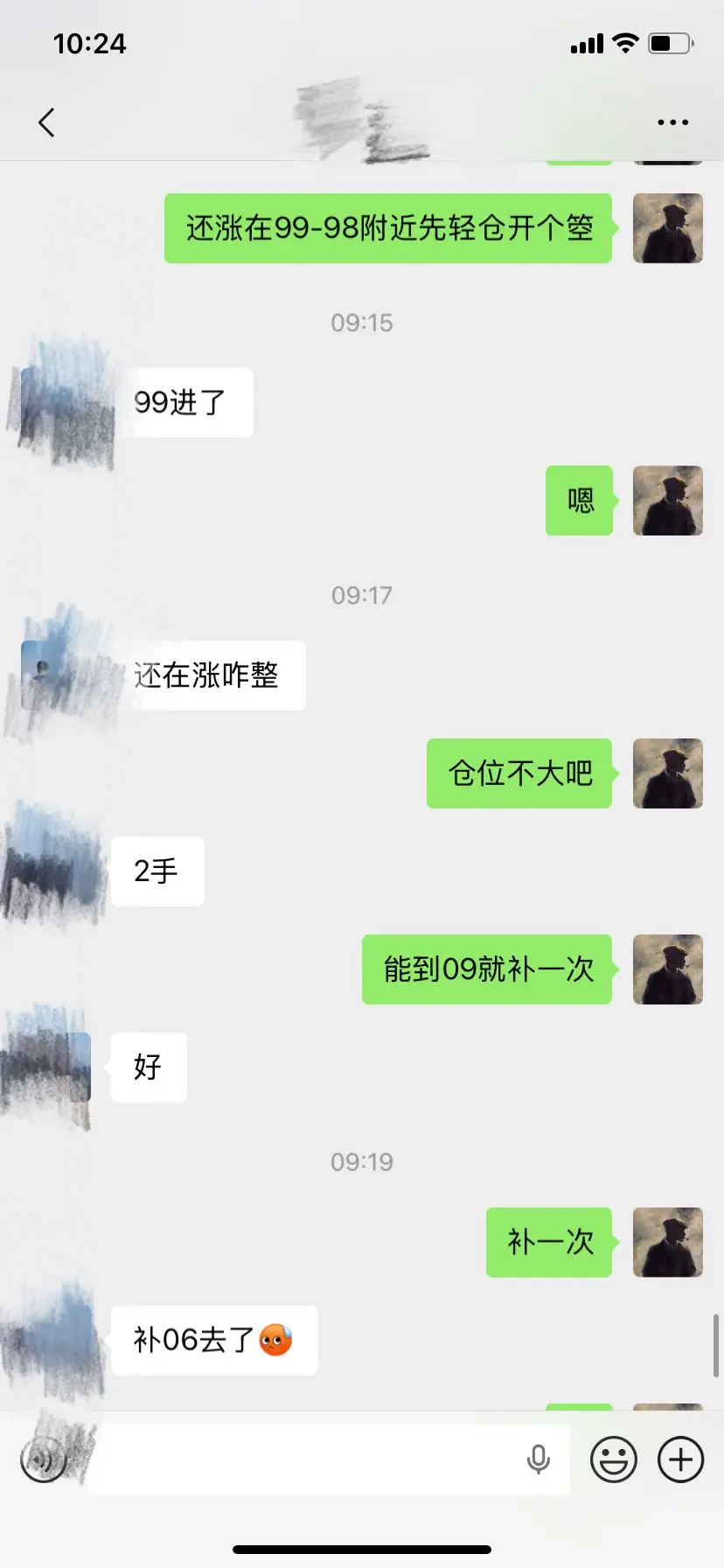Open the emoji picker icon

click(613, 1459)
